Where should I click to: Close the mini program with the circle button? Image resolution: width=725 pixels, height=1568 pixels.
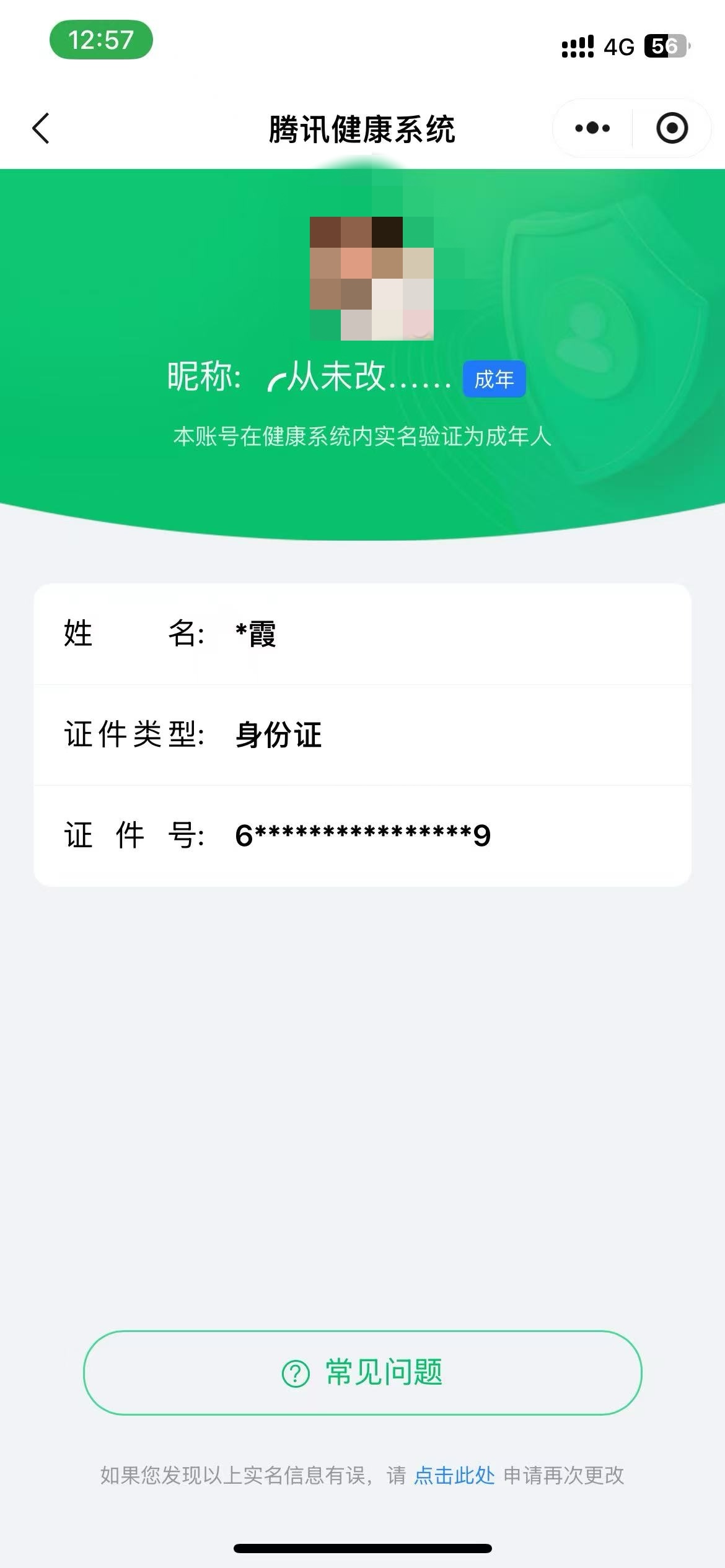point(672,128)
